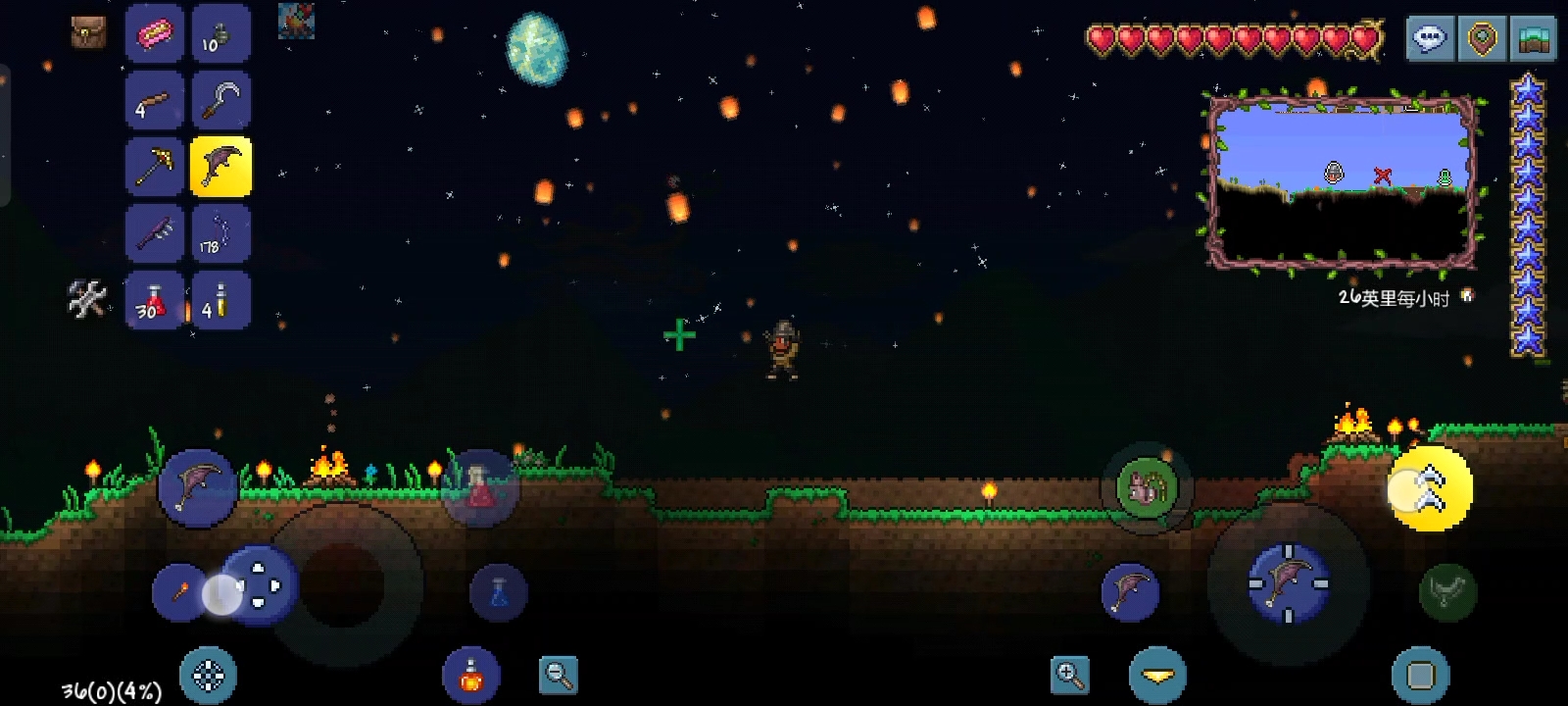Tap the yellow down-arrow dropdown button
Screen dimensions: 1568x706
[x=1157, y=675]
